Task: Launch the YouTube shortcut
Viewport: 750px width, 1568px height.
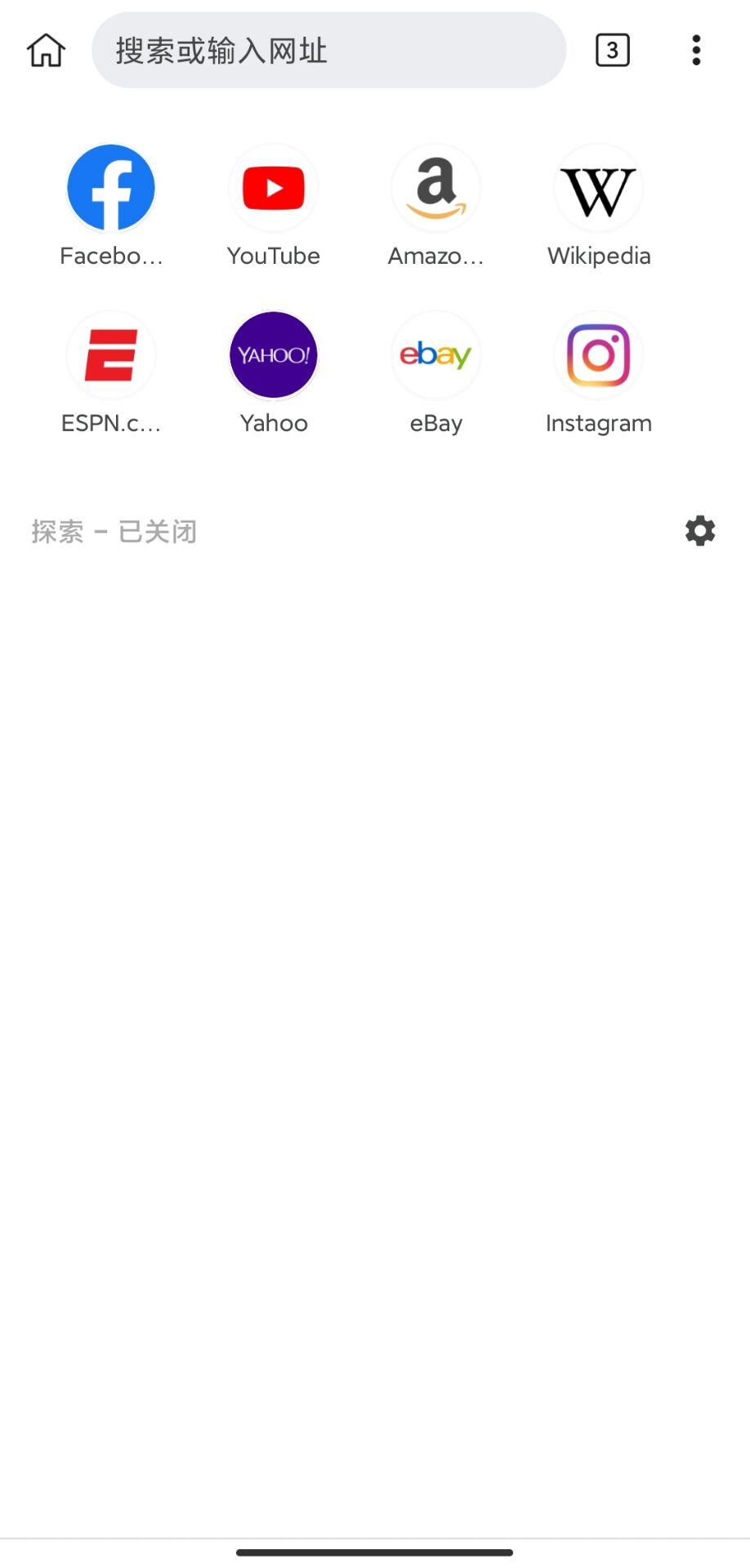Action: tap(274, 189)
